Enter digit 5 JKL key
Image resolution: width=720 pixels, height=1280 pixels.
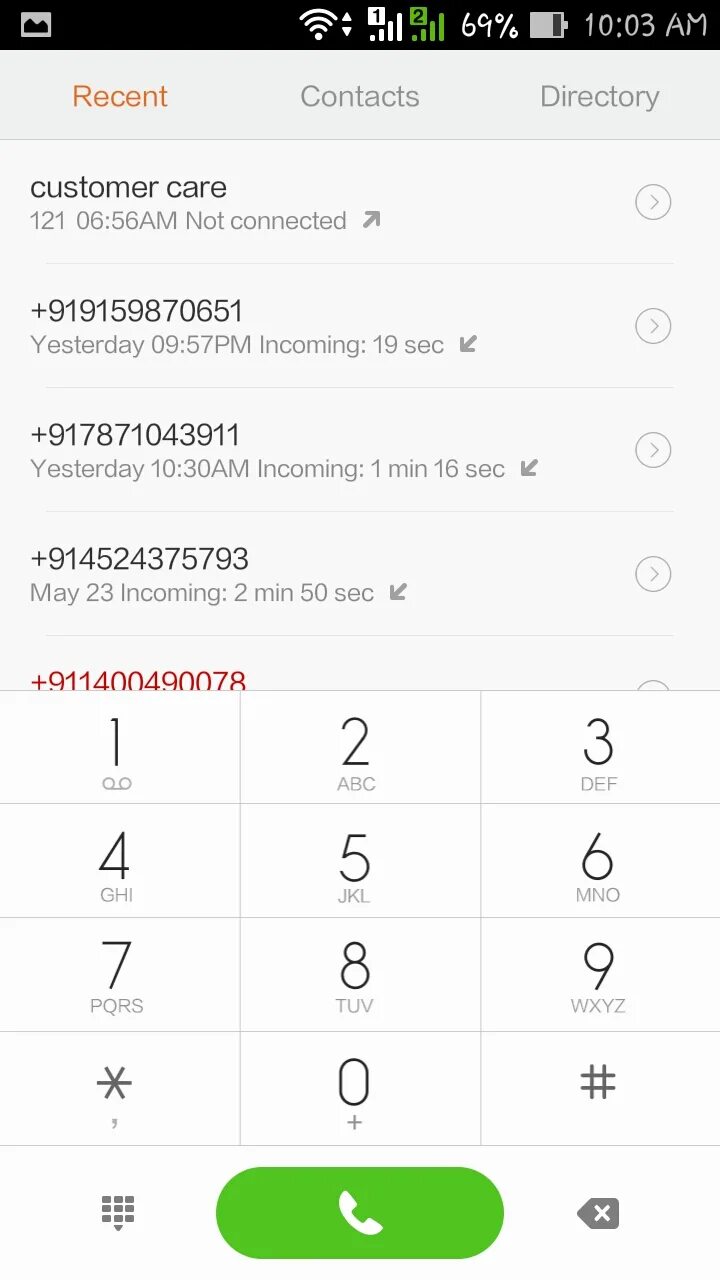pos(357,862)
